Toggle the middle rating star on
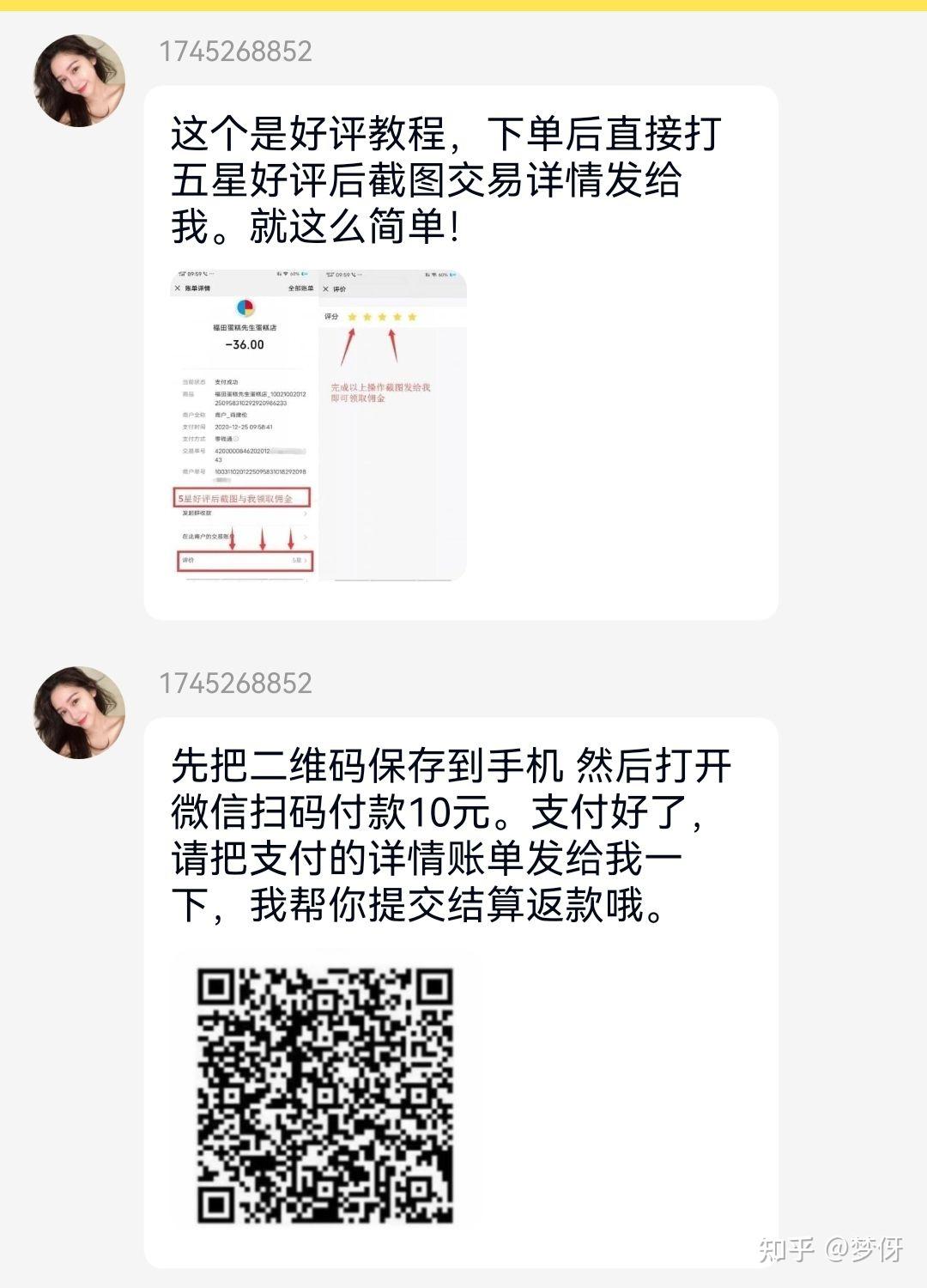Screen dimensions: 927x1288 coord(382,318)
